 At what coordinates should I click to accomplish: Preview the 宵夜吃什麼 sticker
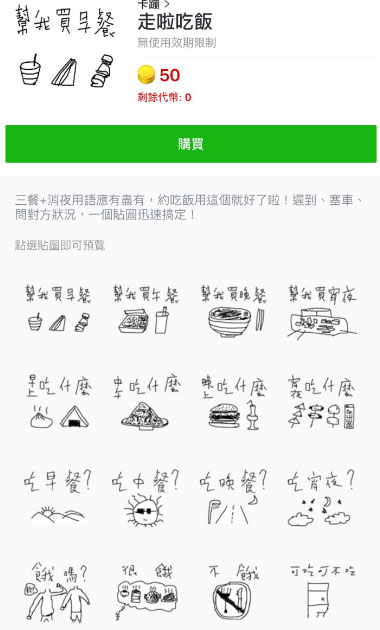click(x=322, y=403)
